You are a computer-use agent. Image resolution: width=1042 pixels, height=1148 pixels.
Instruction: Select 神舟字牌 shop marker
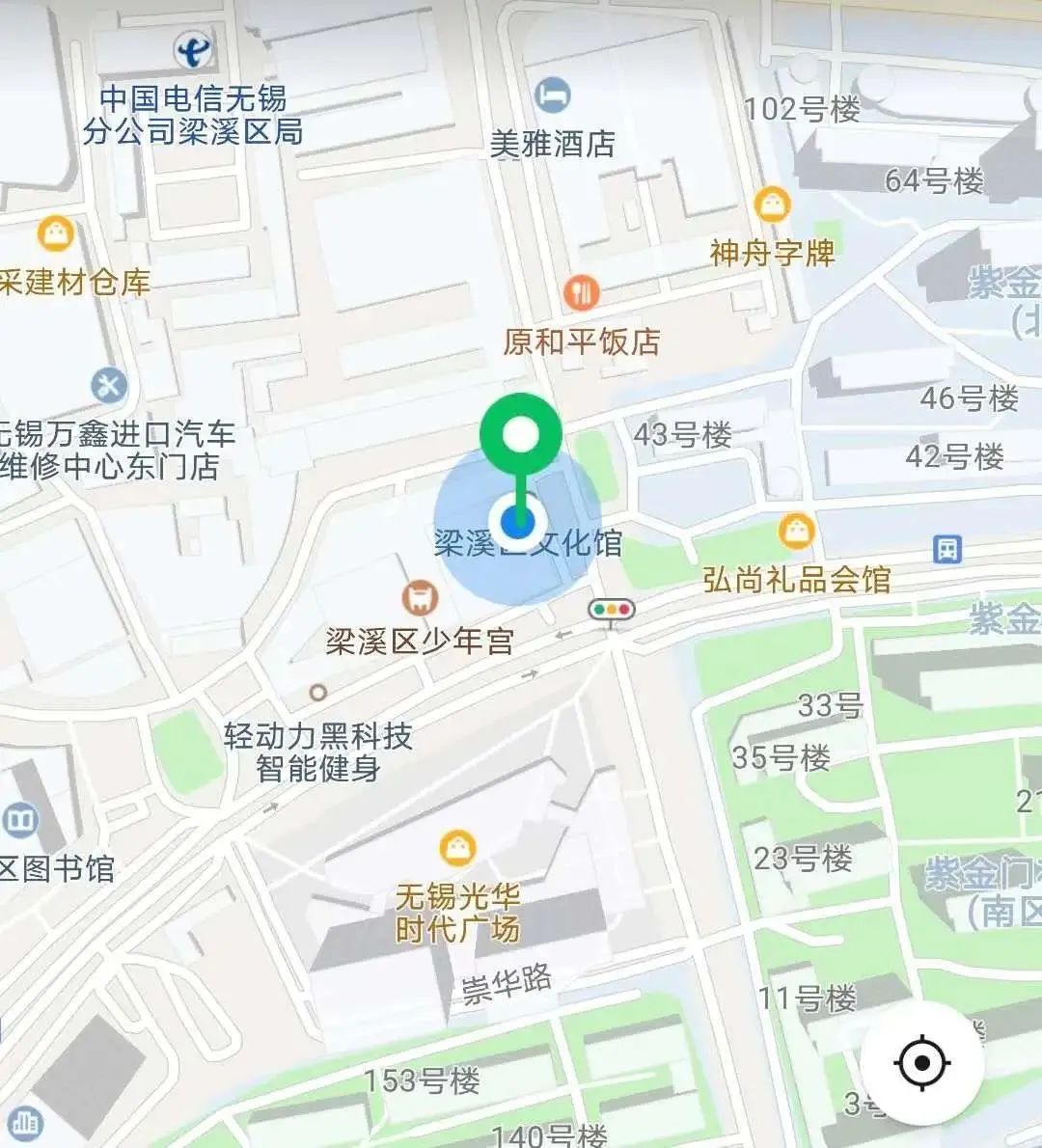(772, 205)
